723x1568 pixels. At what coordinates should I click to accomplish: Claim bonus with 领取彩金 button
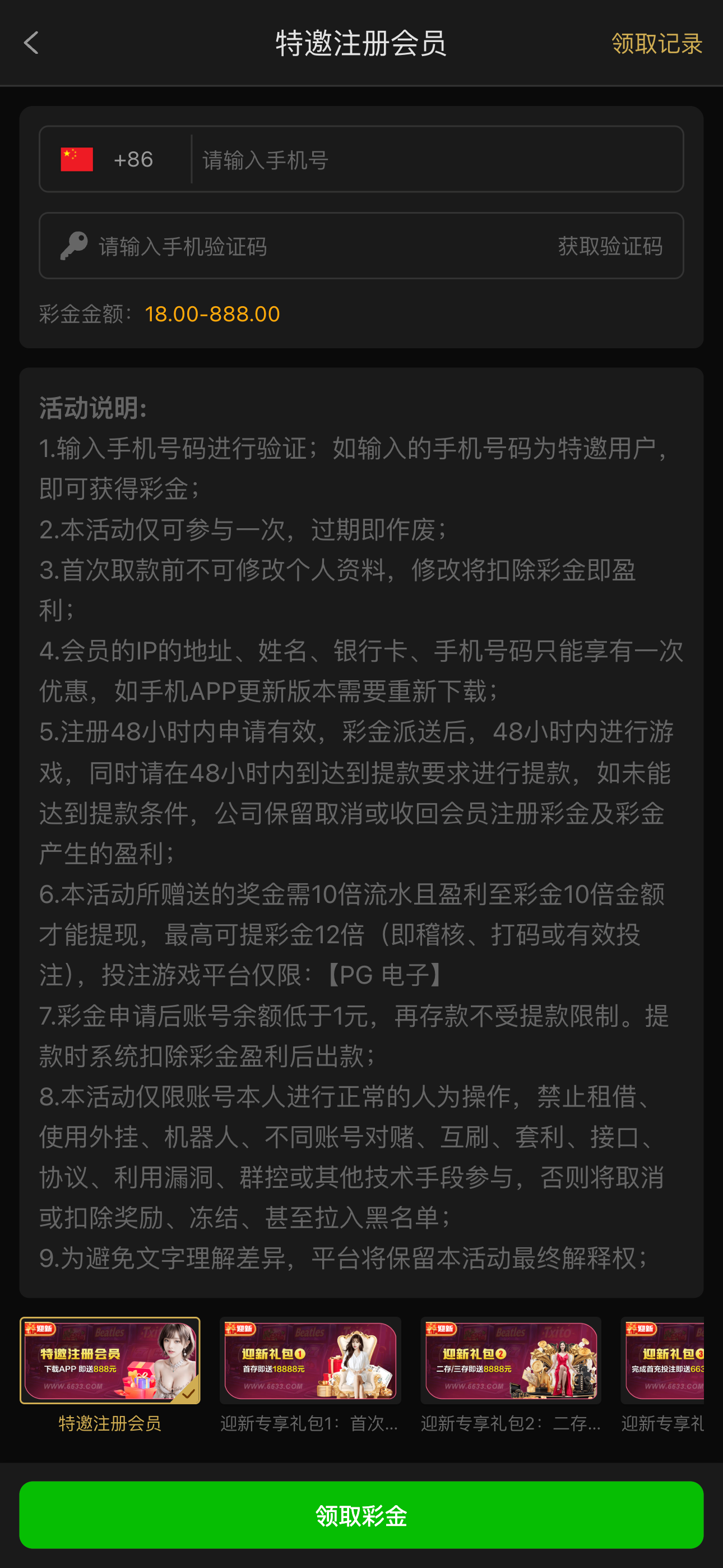click(361, 1515)
